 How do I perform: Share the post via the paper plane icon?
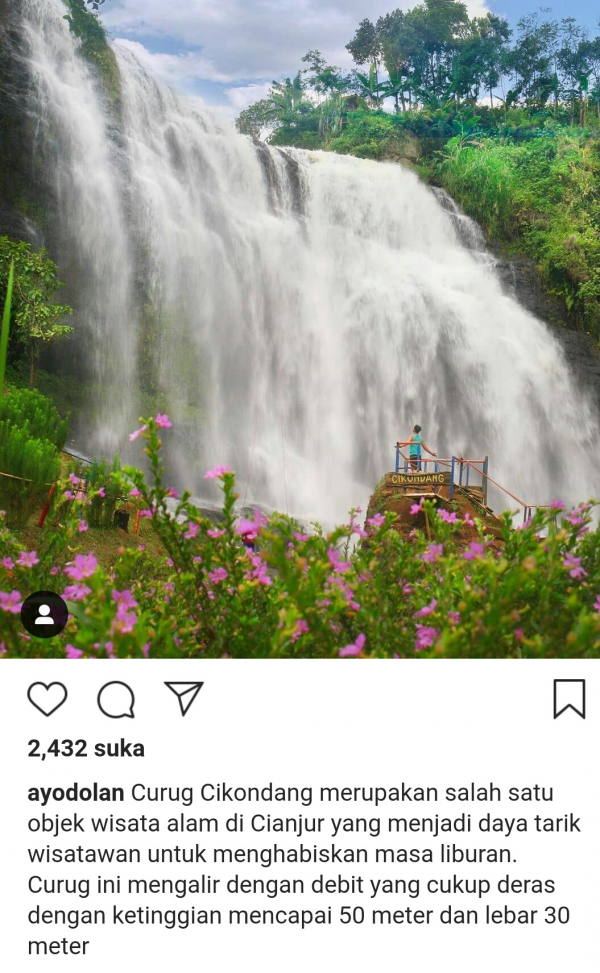(x=184, y=697)
